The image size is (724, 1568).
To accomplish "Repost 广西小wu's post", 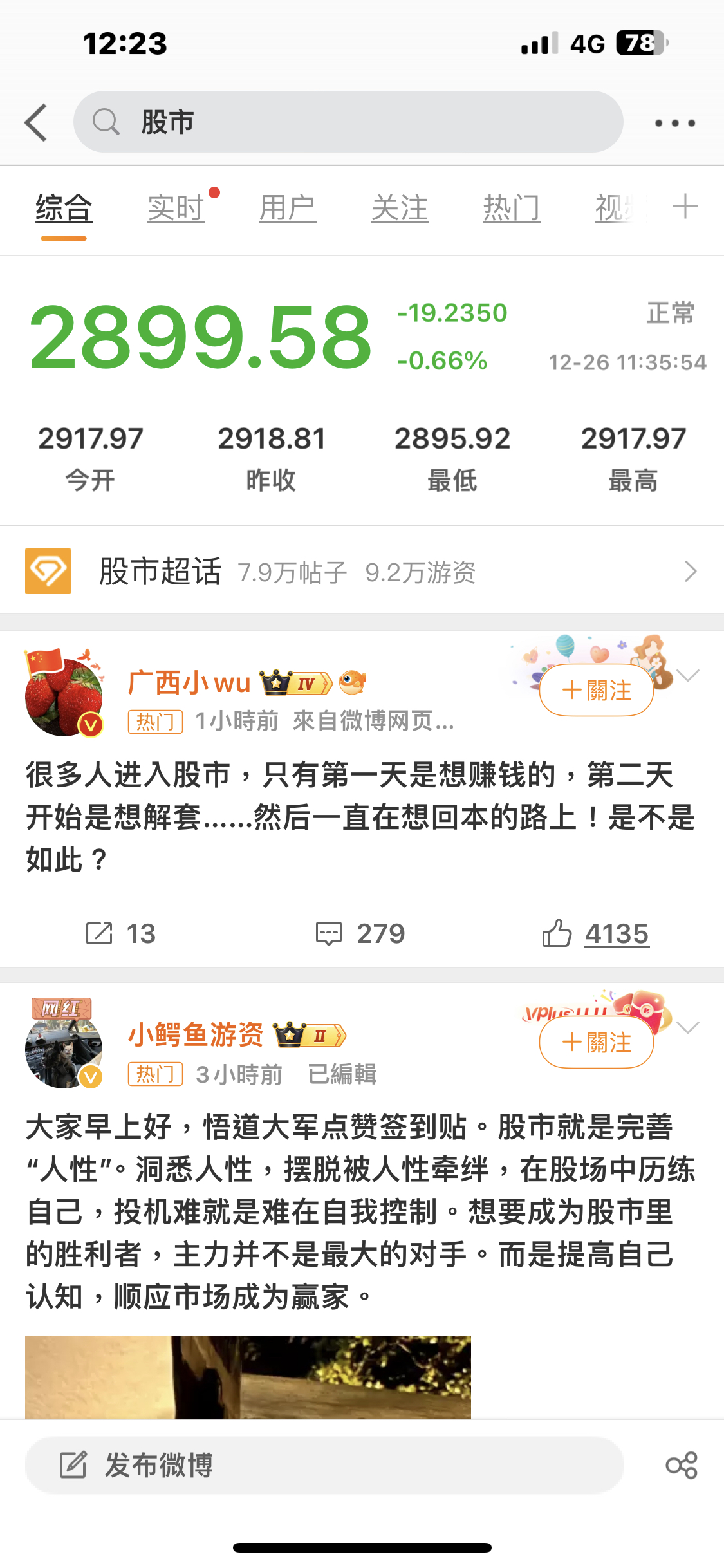I will pos(121,933).
